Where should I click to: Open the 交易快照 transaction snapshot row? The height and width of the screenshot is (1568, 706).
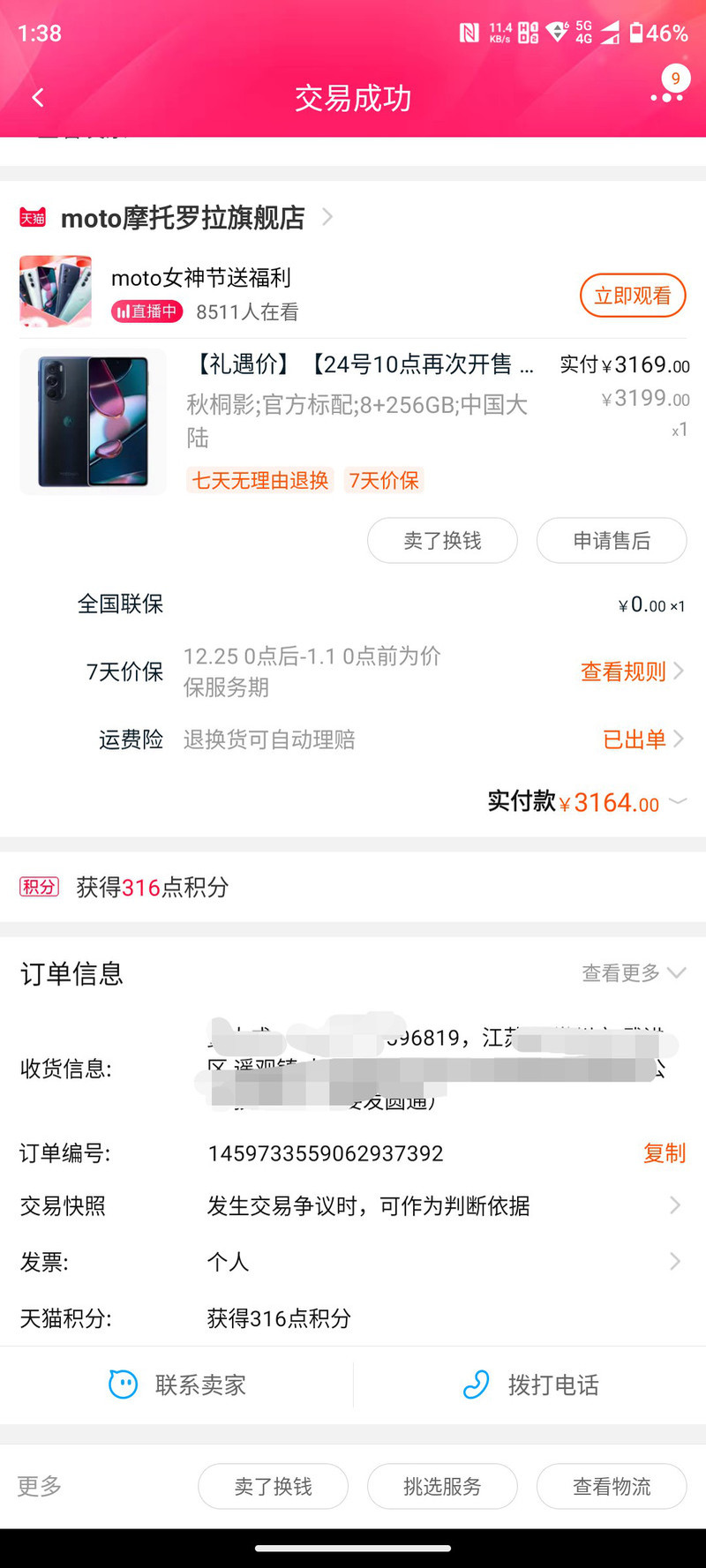pos(353,1206)
